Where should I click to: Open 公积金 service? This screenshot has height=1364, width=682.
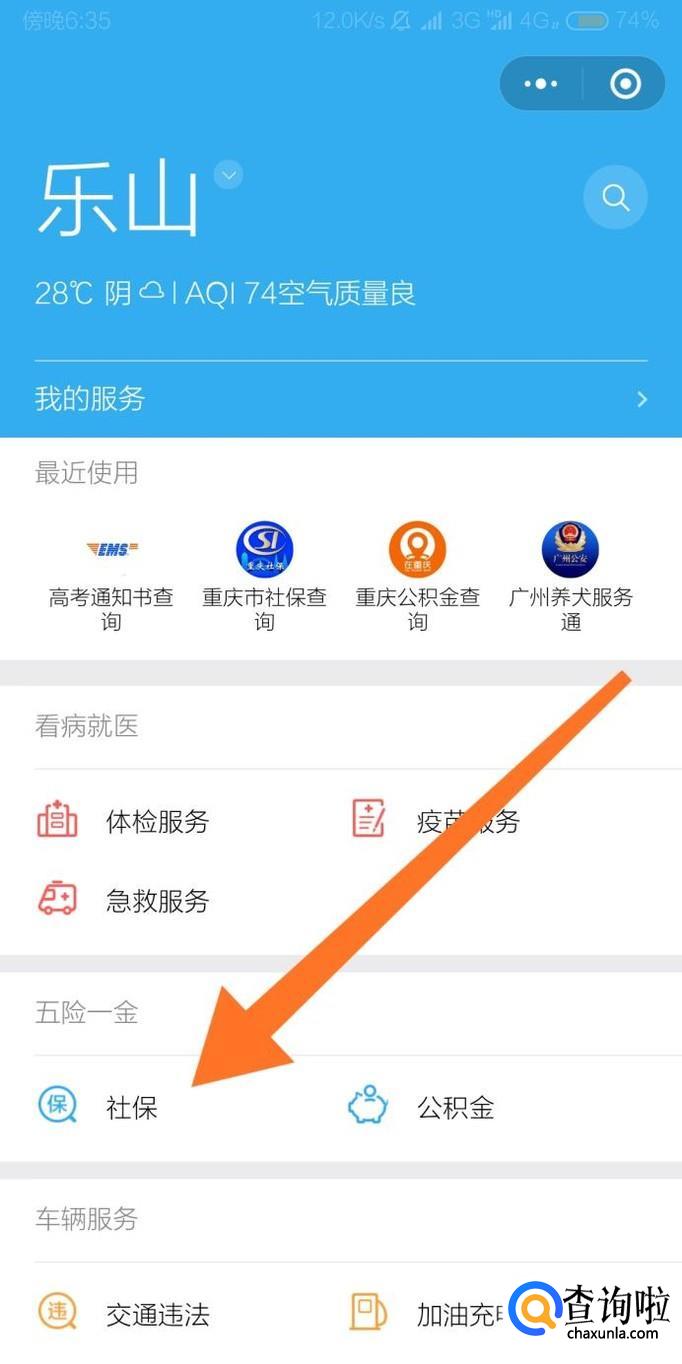[455, 1107]
